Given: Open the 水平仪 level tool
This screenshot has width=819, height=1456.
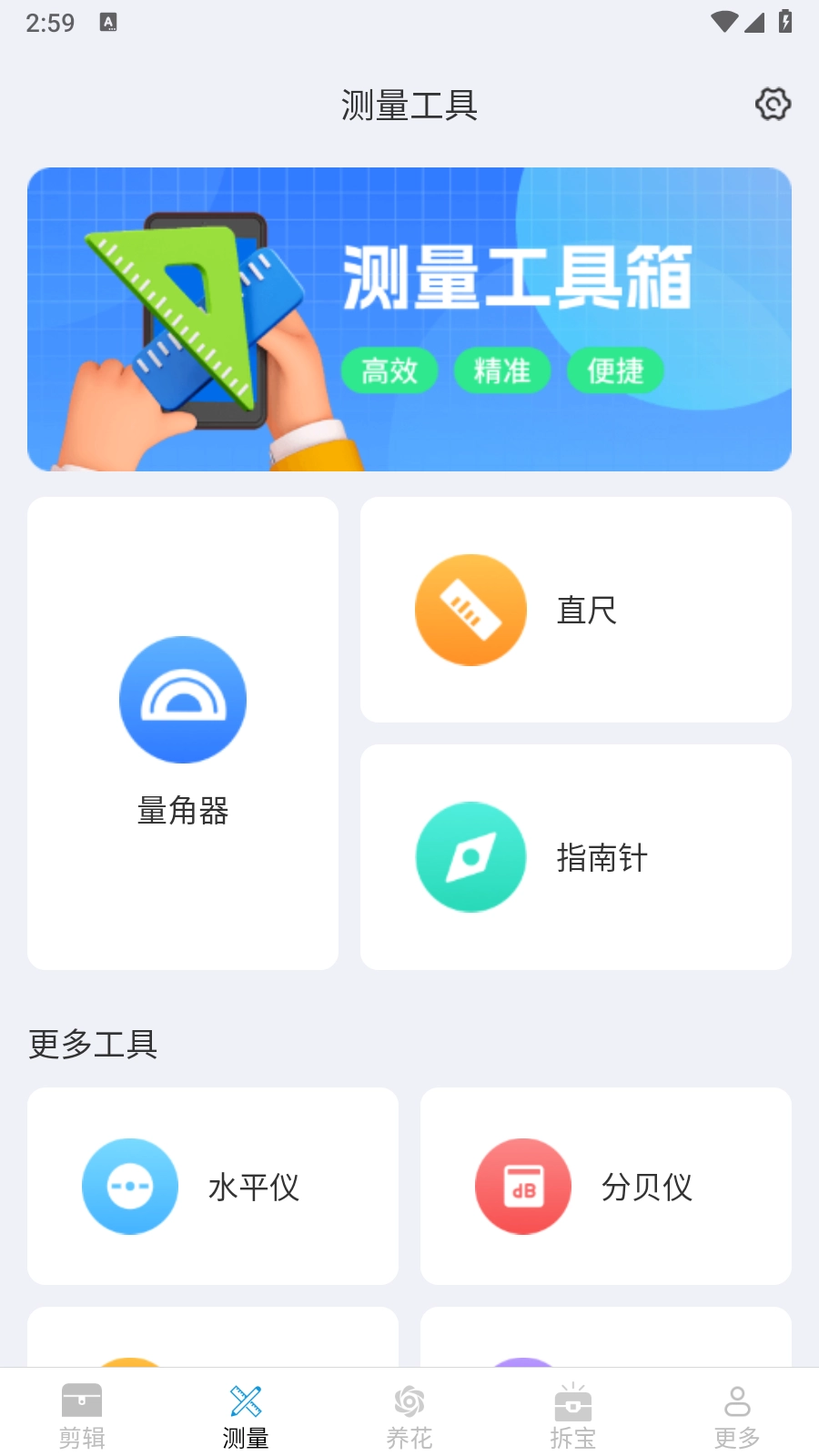Looking at the screenshot, I should pyautogui.click(x=213, y=1186).
